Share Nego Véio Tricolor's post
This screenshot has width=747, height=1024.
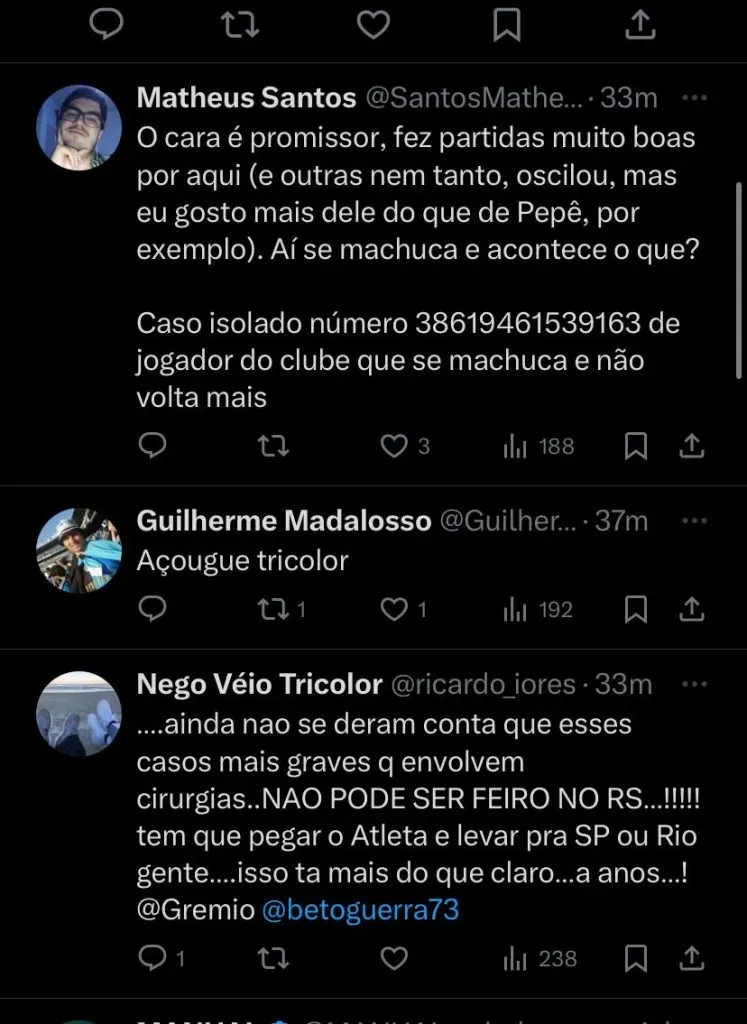692,959
